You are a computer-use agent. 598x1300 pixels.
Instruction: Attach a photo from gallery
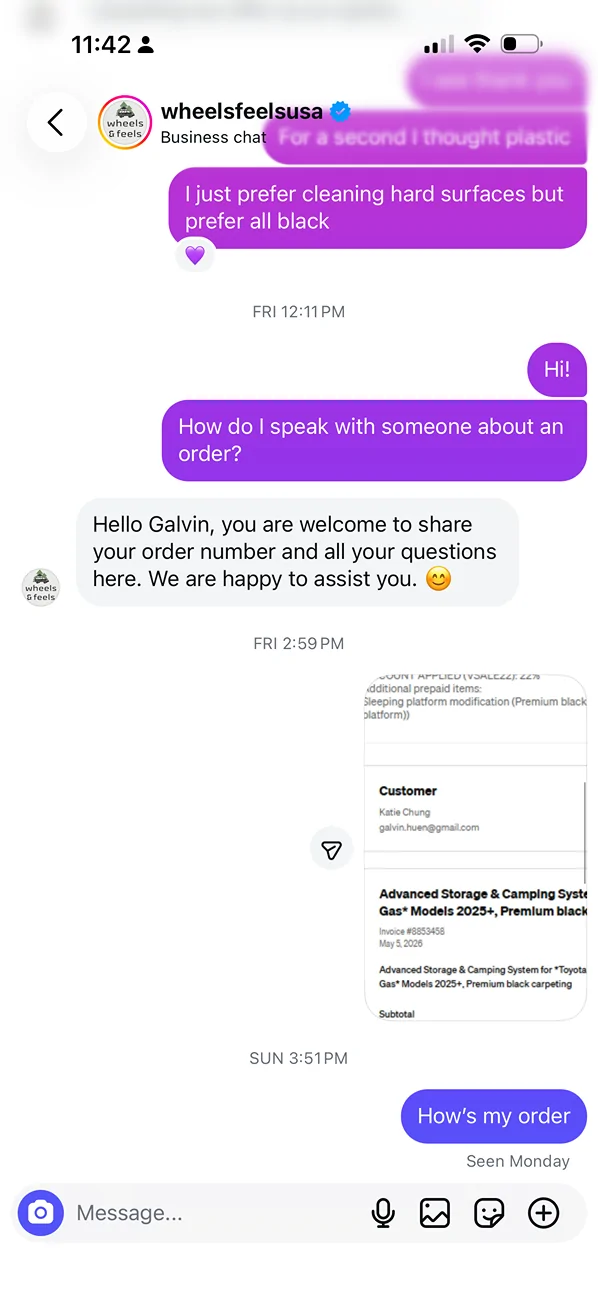click(x=435, y=1213)
